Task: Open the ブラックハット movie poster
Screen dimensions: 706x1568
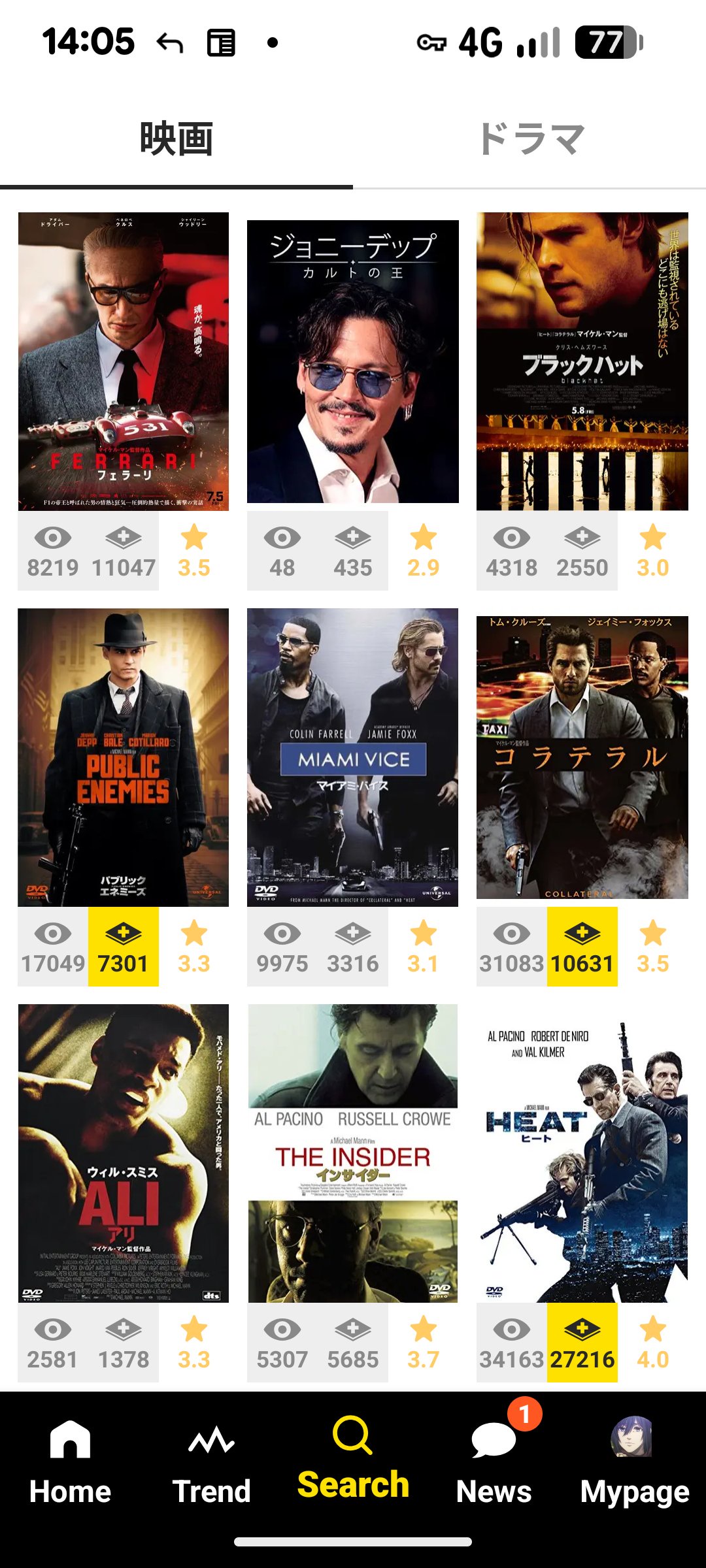Action: click(x=582, y=361)
